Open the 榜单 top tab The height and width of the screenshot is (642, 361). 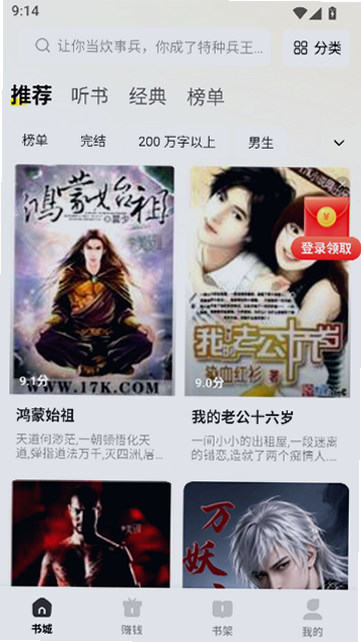205,97
